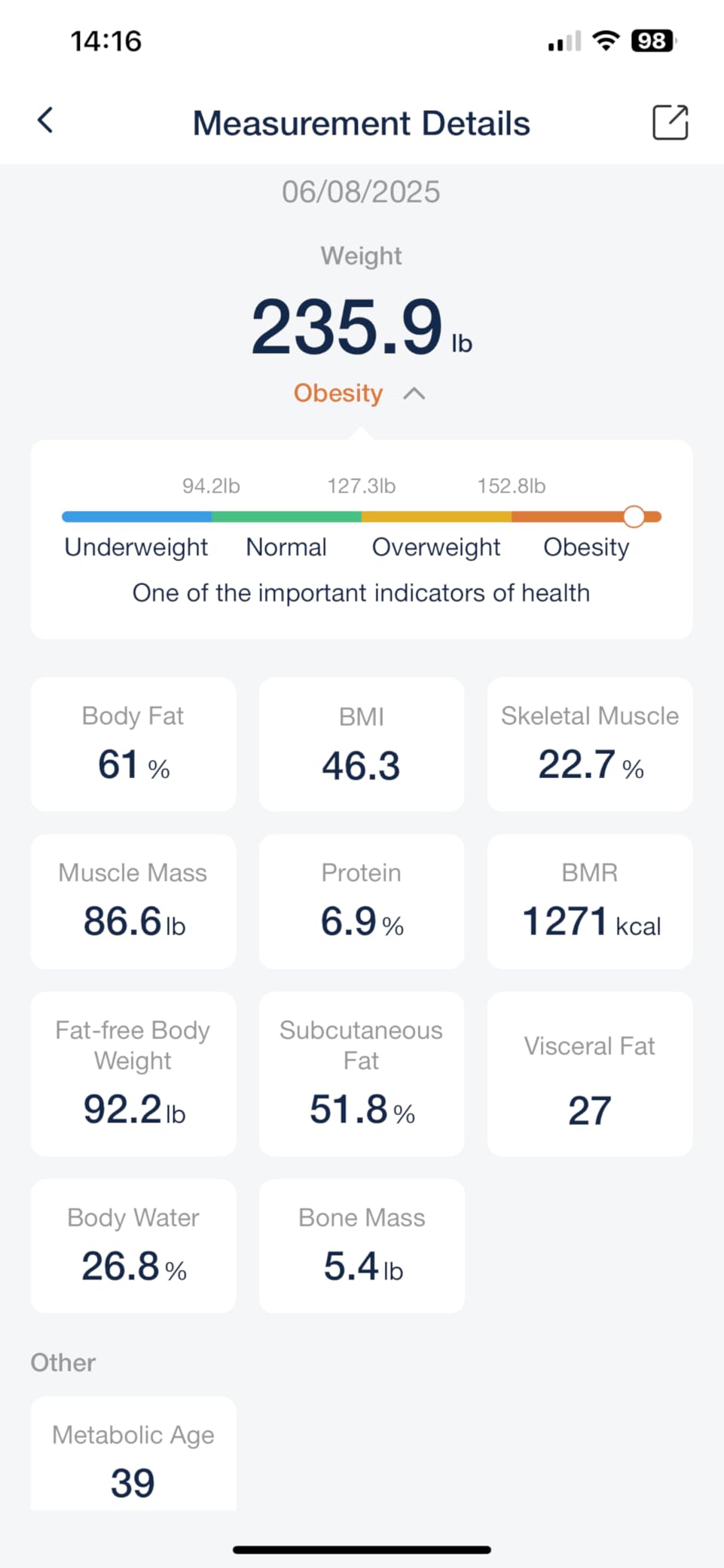Share this measurement report

(x=670, y=122)
